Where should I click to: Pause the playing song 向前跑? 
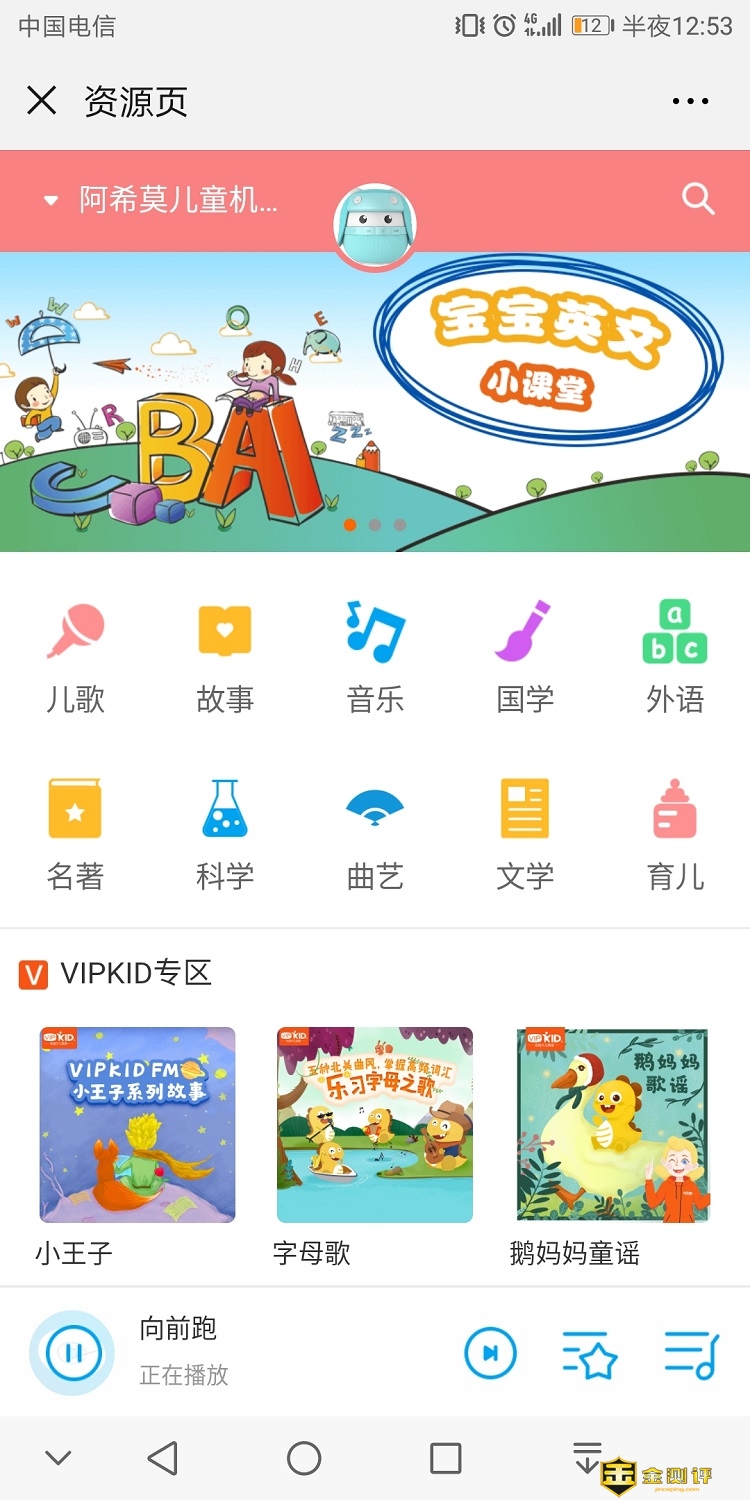pos(72,1353)
